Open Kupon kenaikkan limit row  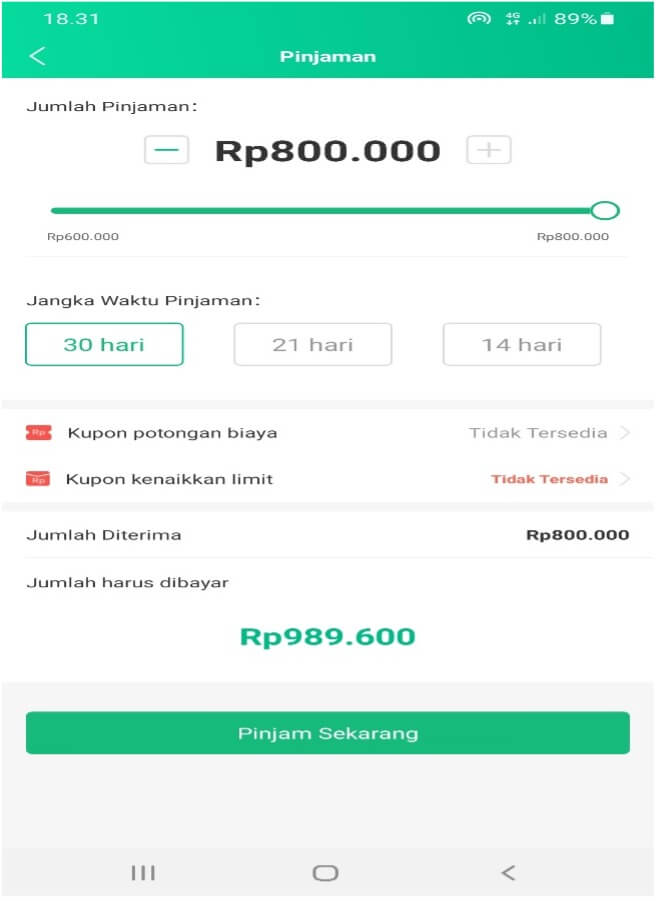click(x=328, y=479)
